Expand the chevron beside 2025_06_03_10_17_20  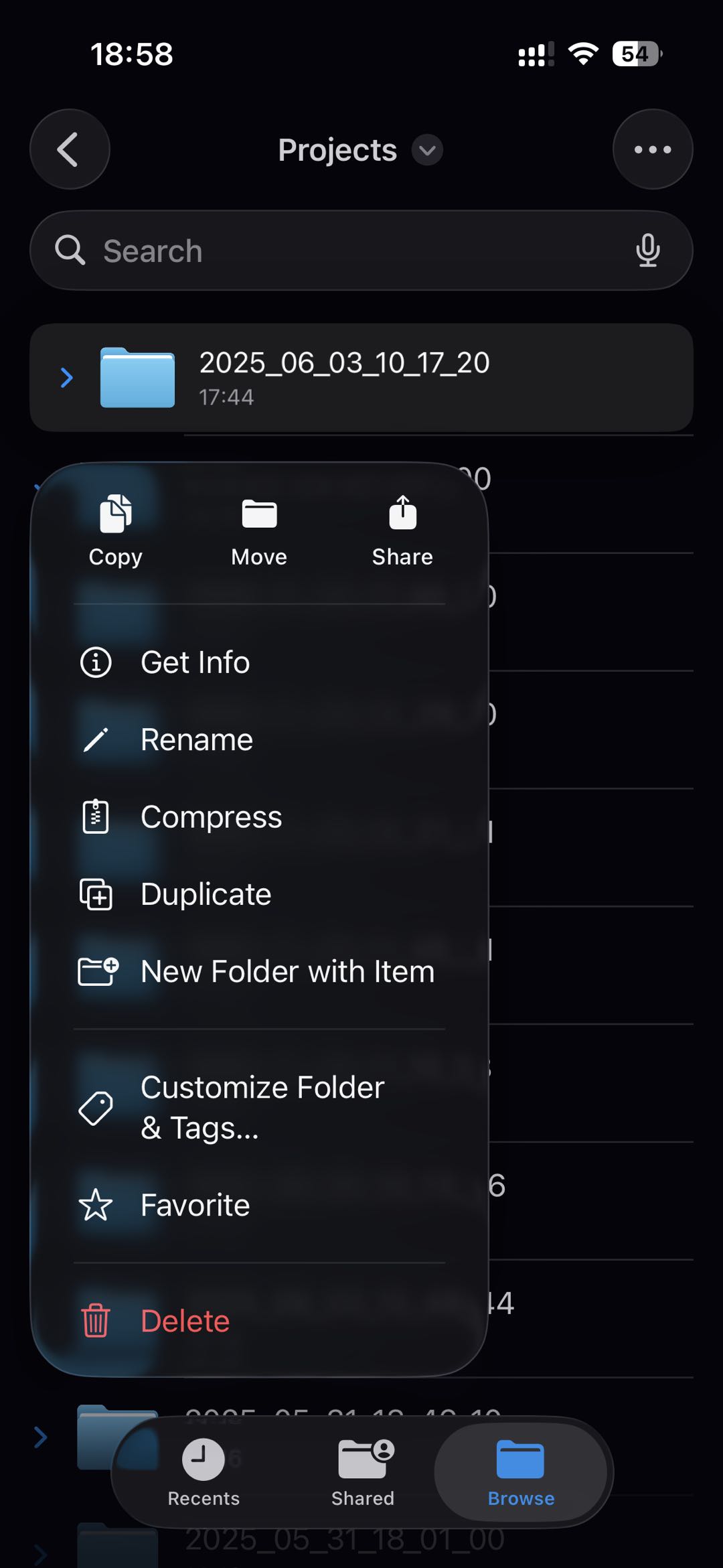[x=66, y=378]
